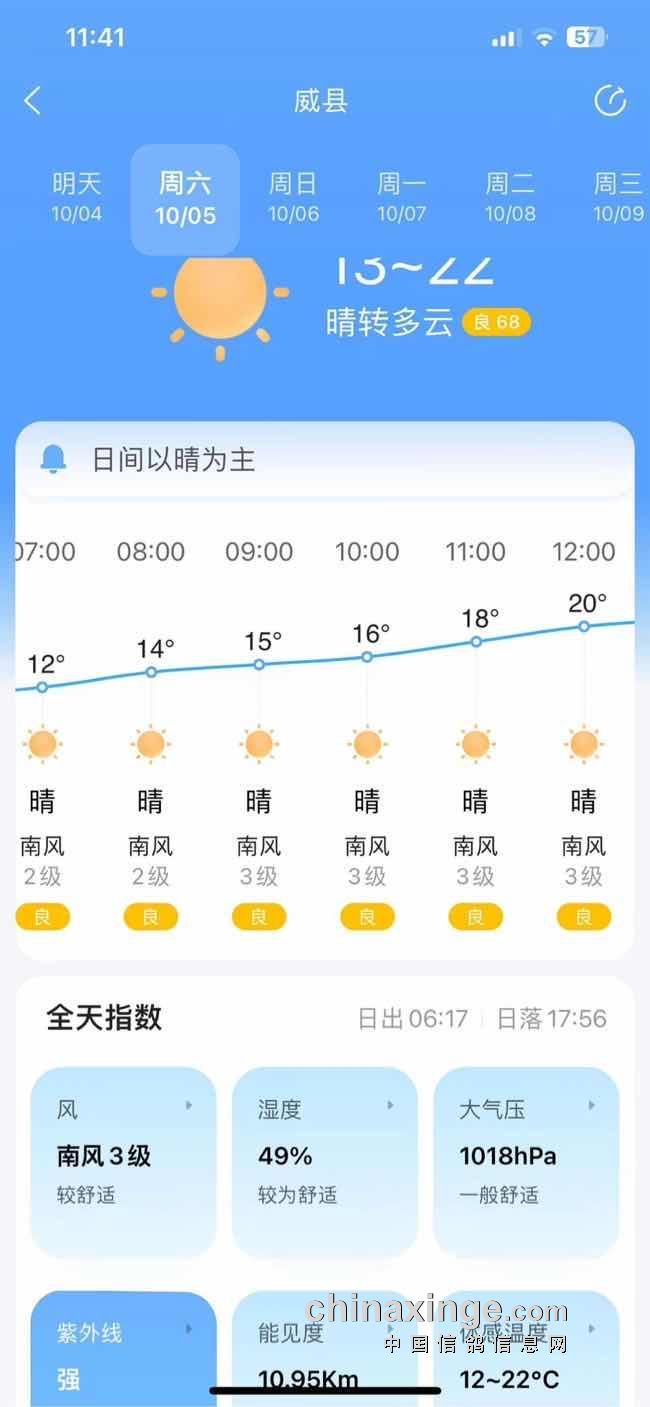Open the 良 68 air quality badge
This screenshot has width=650, height=1407.
coord(497,322)
